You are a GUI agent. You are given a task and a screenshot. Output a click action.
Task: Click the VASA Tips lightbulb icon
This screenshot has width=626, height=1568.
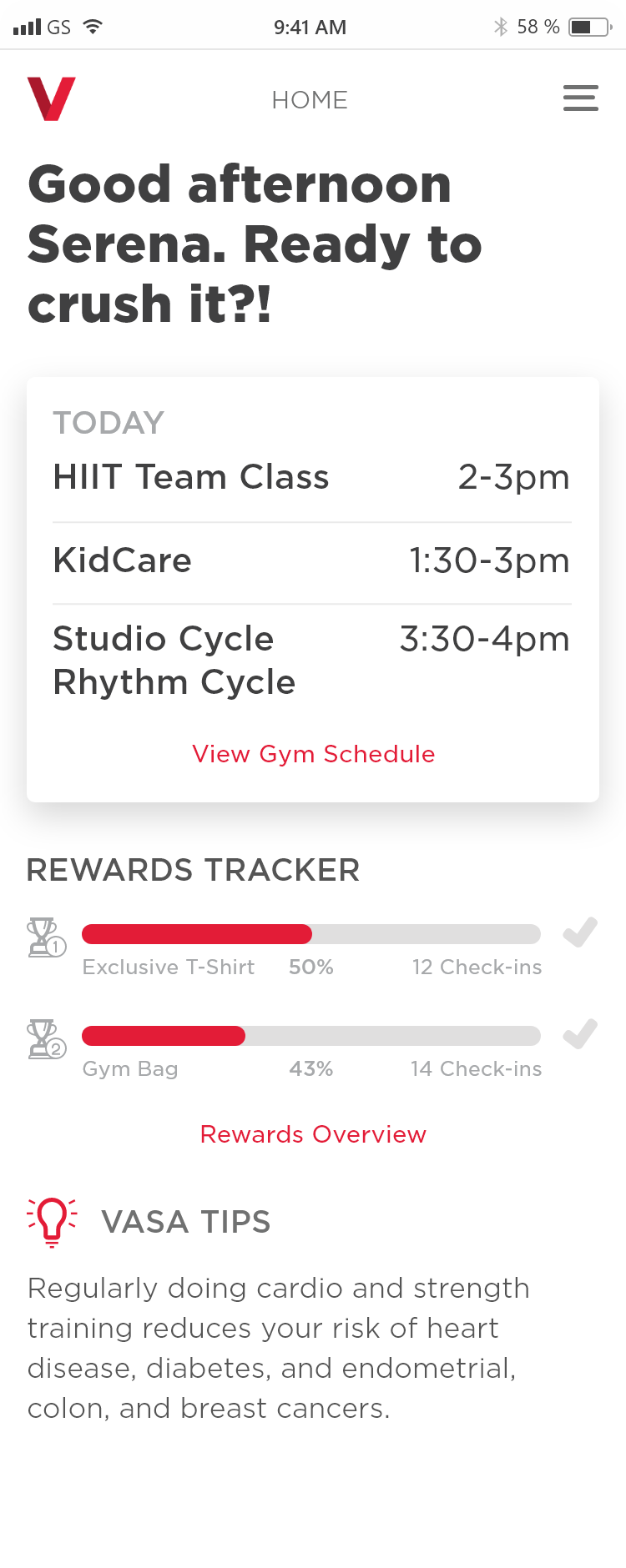click(50, 1221)
